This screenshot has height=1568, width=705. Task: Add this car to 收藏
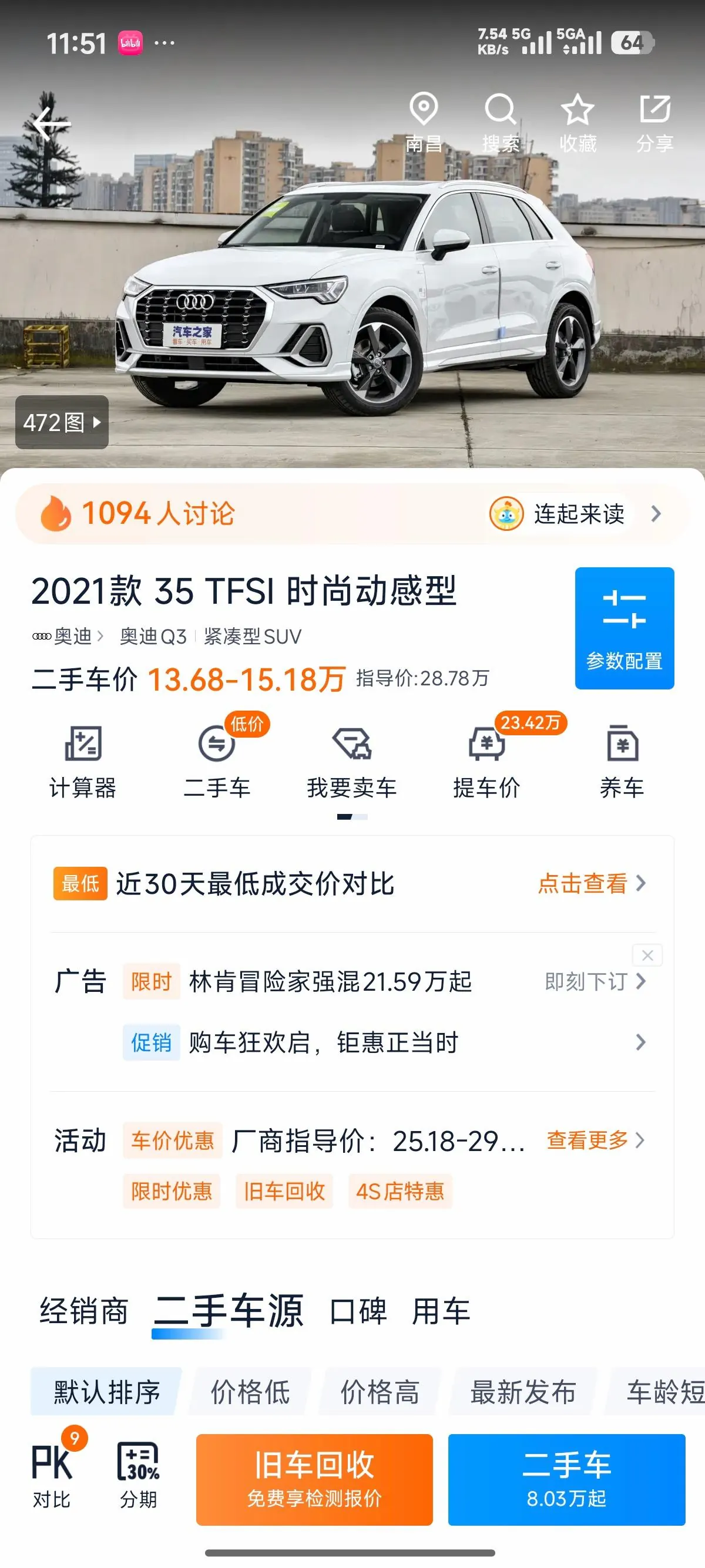pyautogui.click(x=578, y=123)
